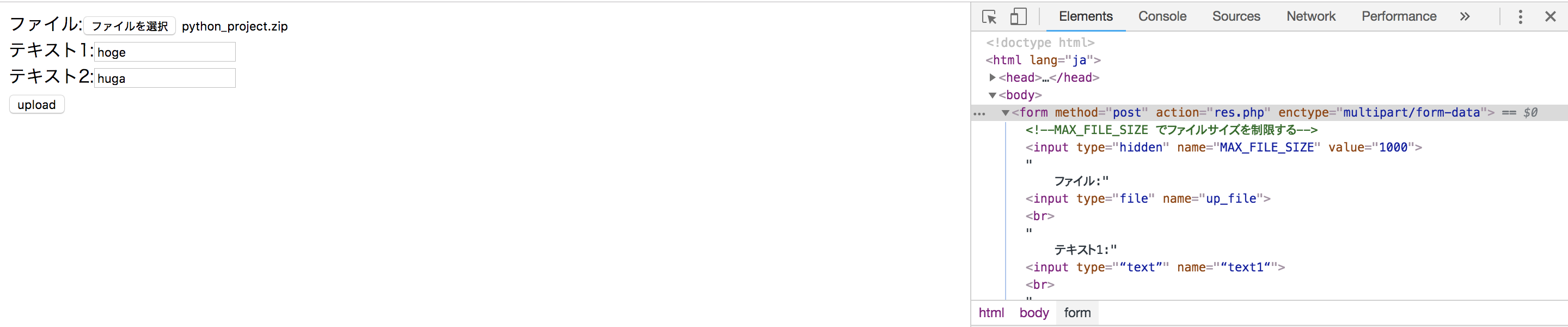This screenshot has height=327, width=1568.
Task: Show more DevTools tabs chevron
Action: [1465, 16]
